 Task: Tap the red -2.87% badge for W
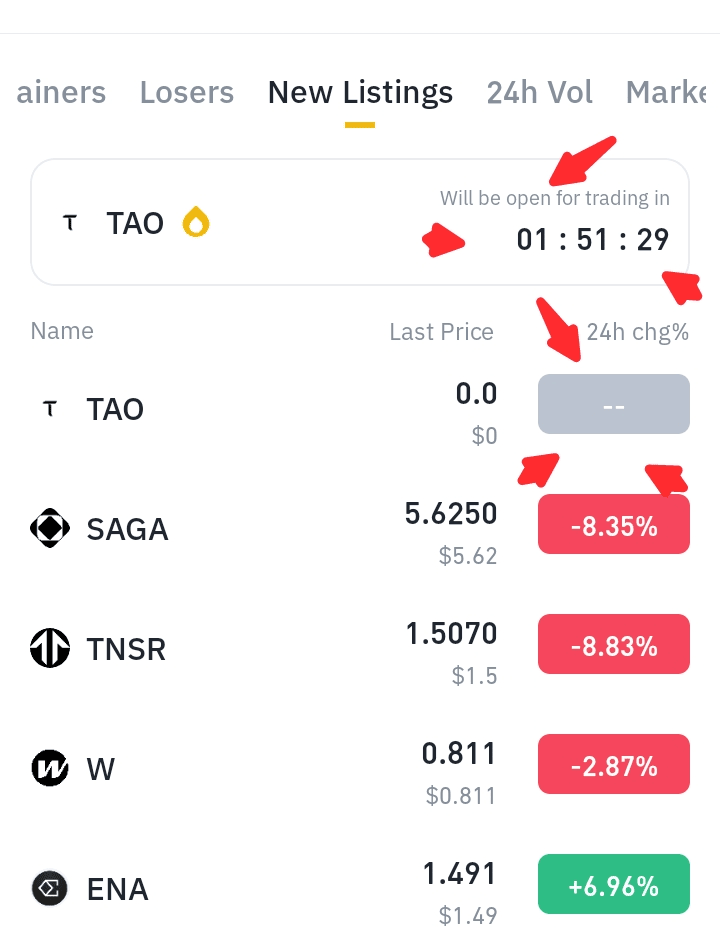(613, 763)
